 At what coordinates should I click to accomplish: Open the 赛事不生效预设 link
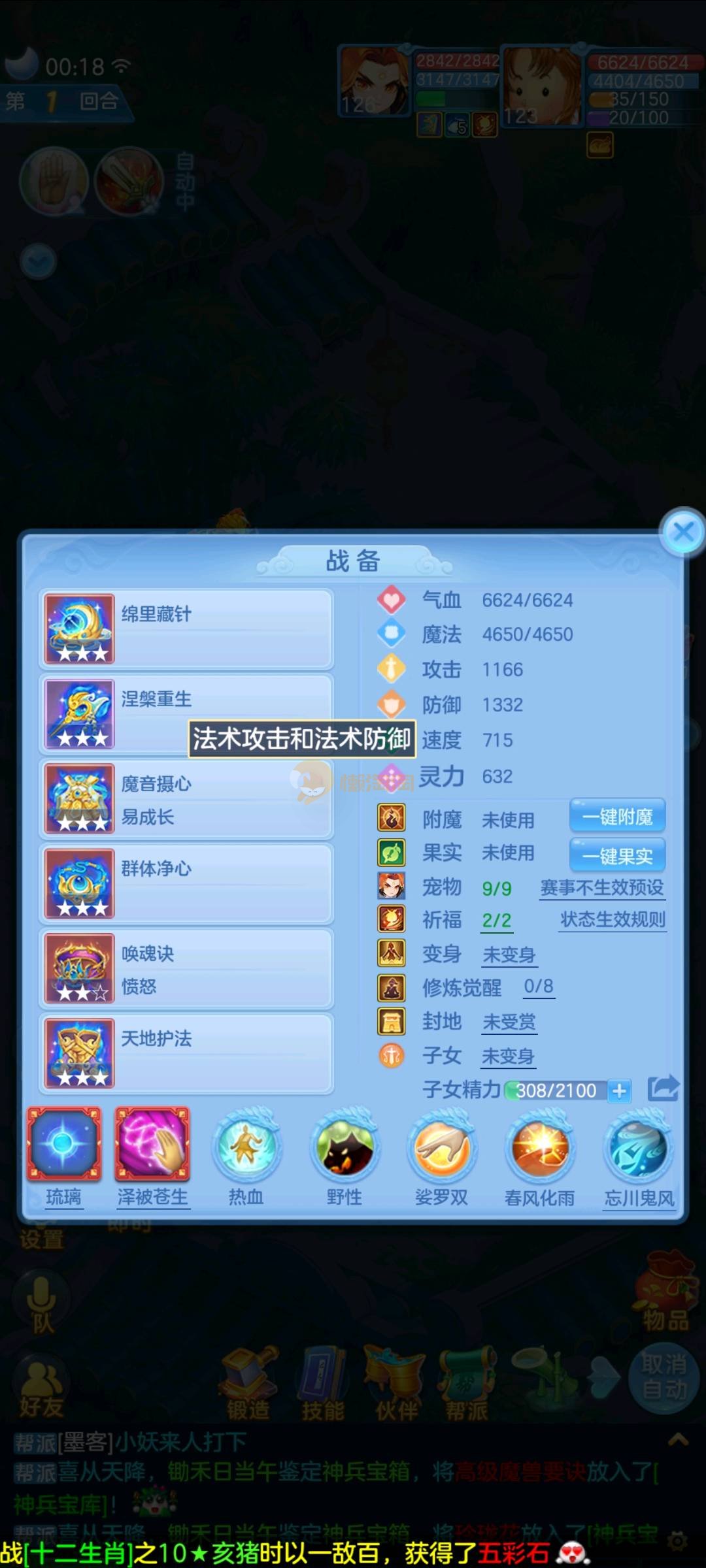(601, 888)
